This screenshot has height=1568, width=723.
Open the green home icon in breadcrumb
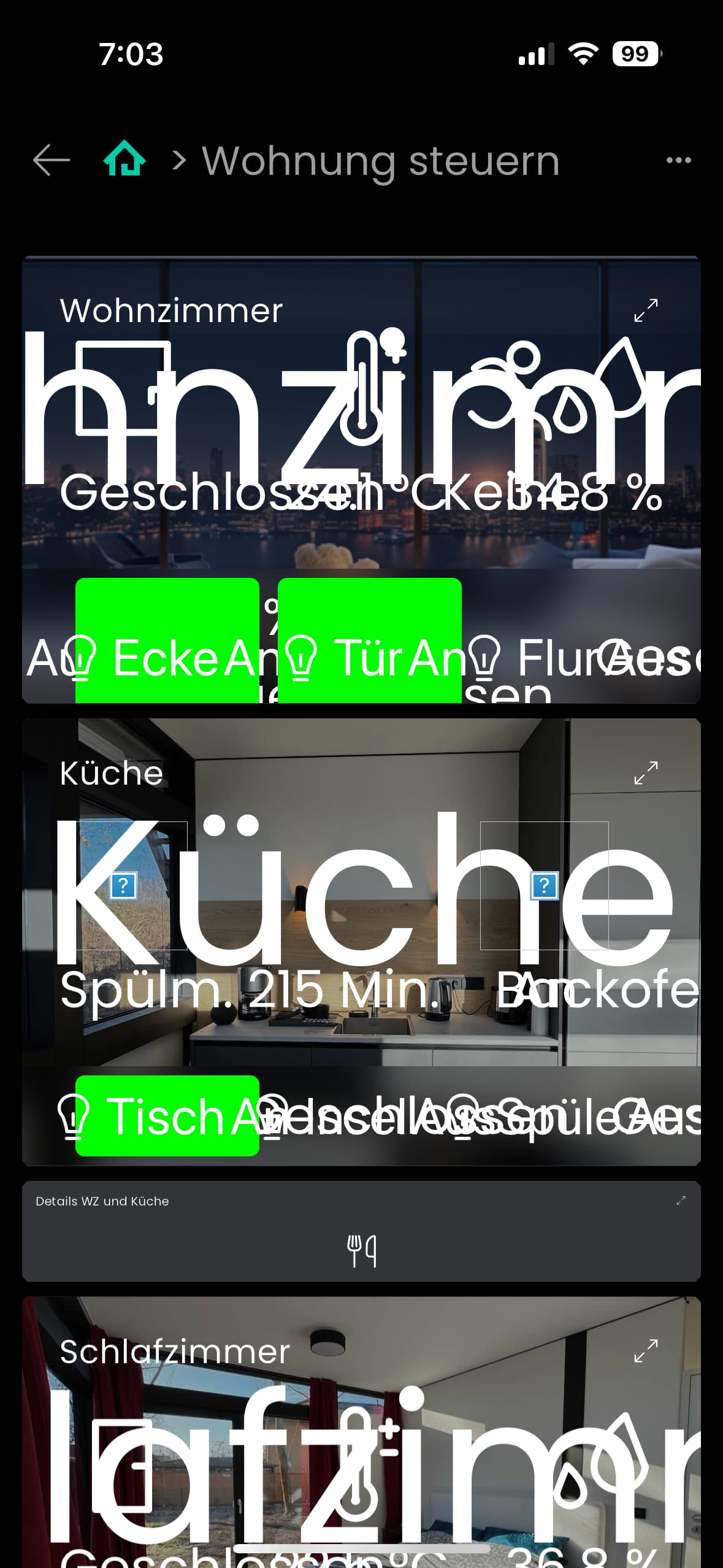coord(124,159)
